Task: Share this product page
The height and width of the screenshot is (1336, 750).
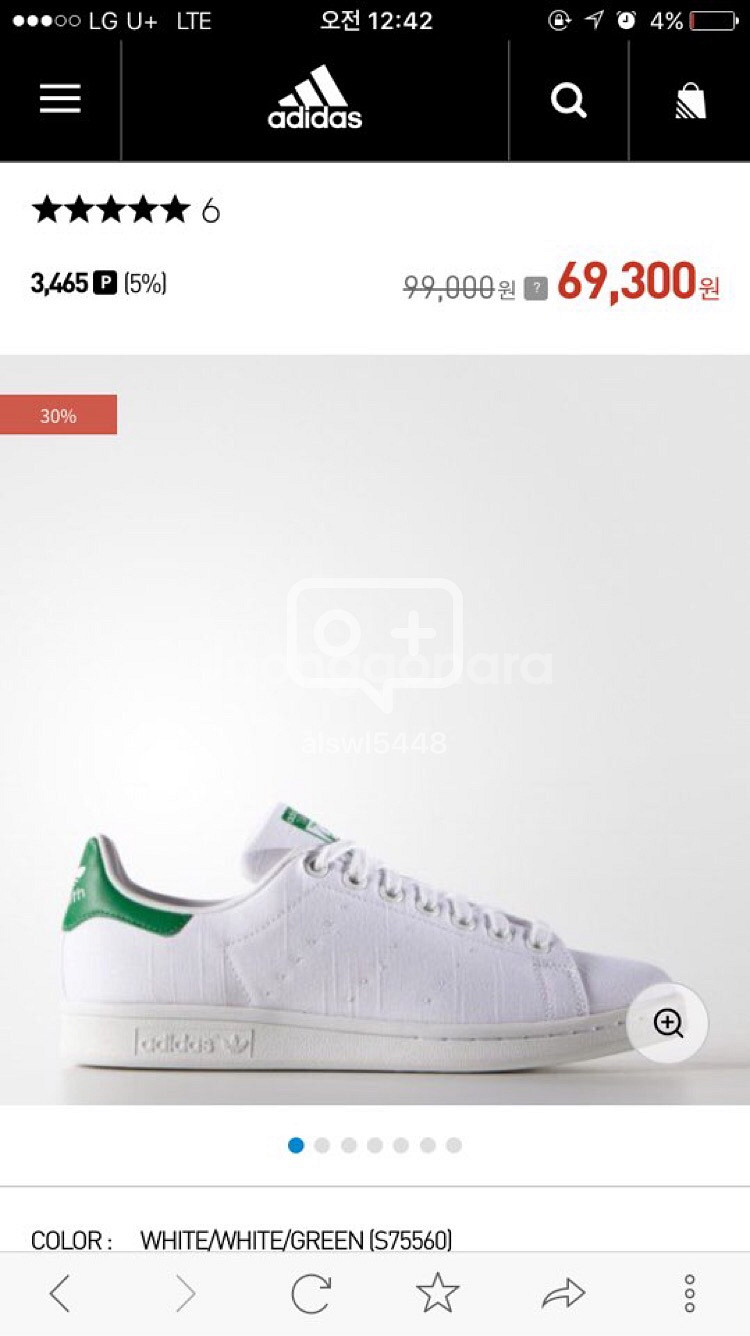Action: tap(563, 1294)
